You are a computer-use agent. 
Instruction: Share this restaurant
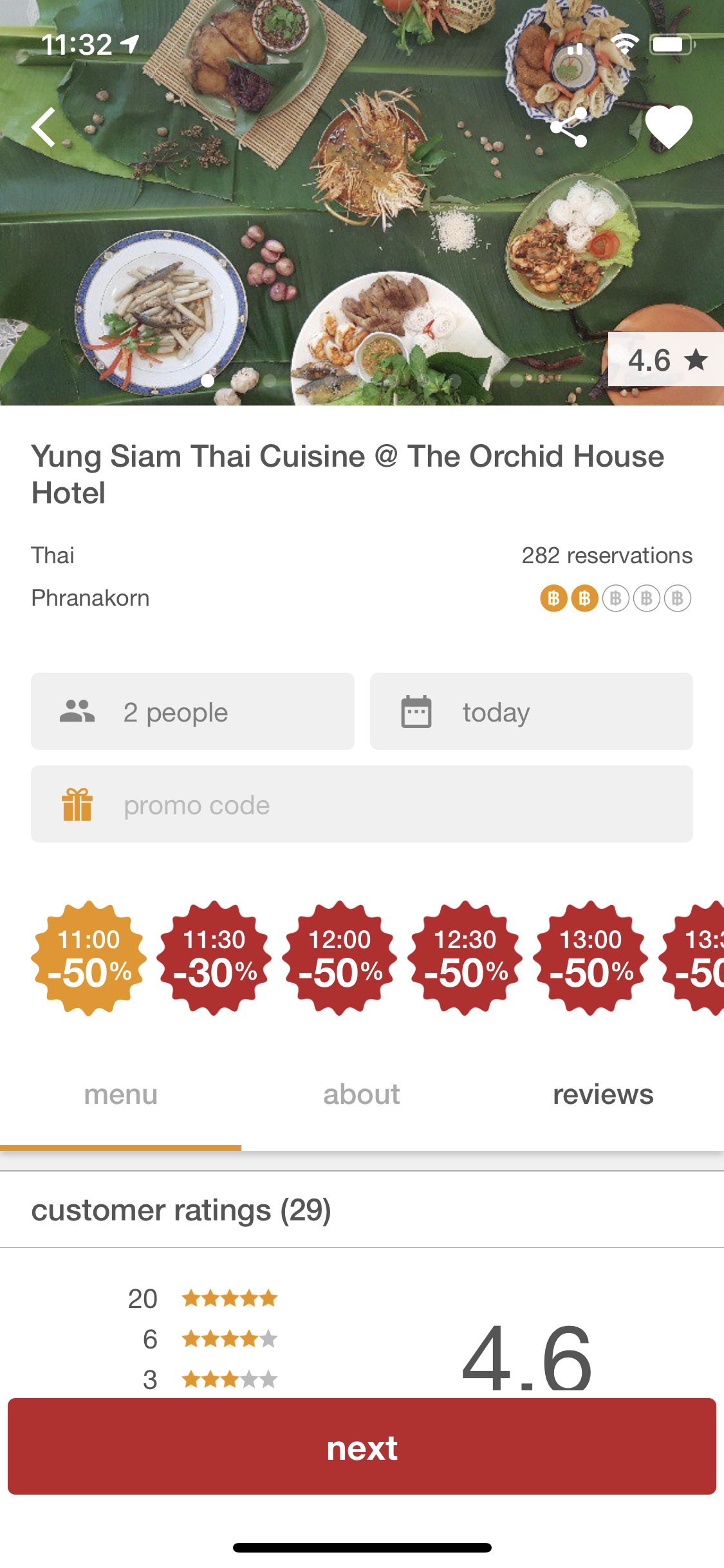coord(569,127)
